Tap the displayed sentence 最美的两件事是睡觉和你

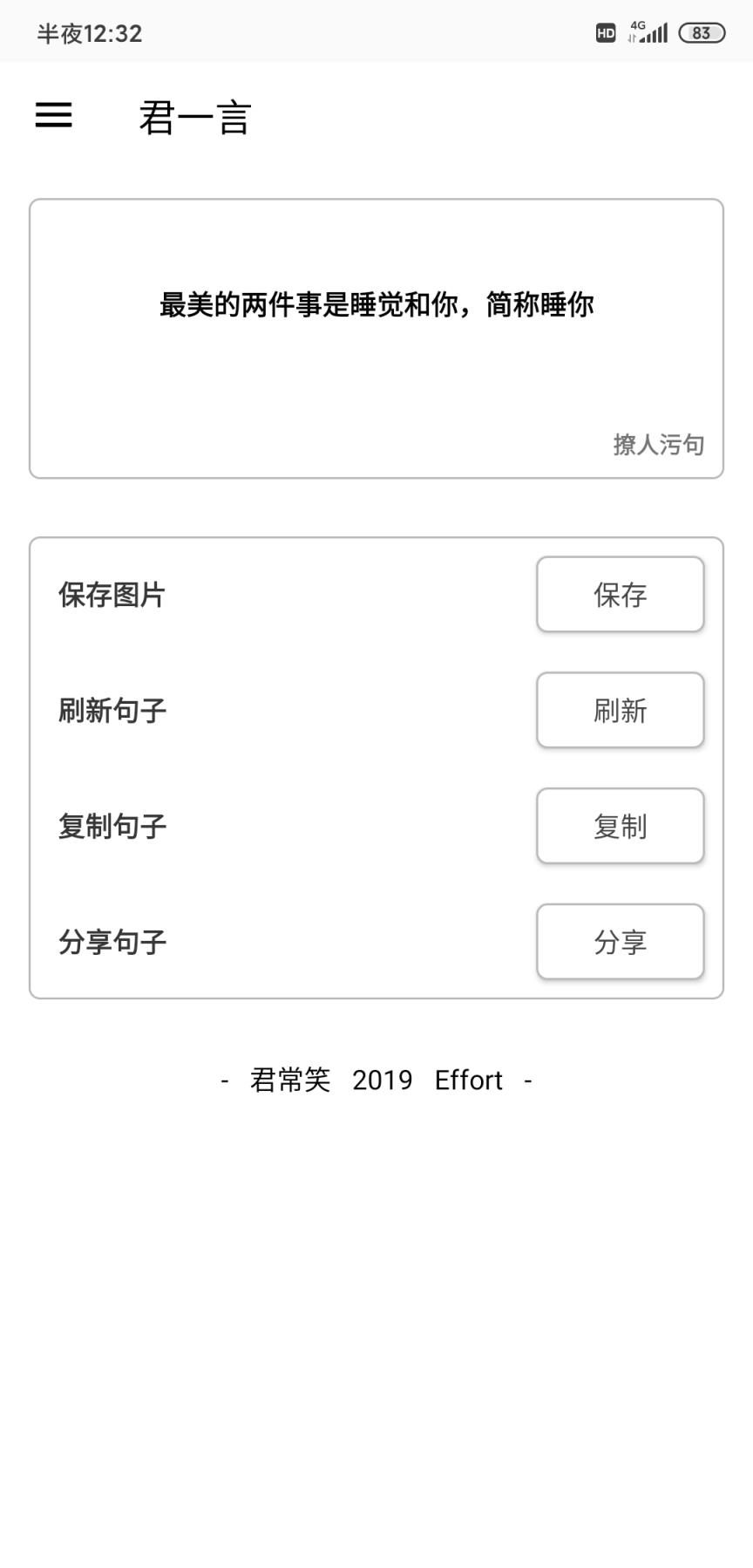click(375, 305)
